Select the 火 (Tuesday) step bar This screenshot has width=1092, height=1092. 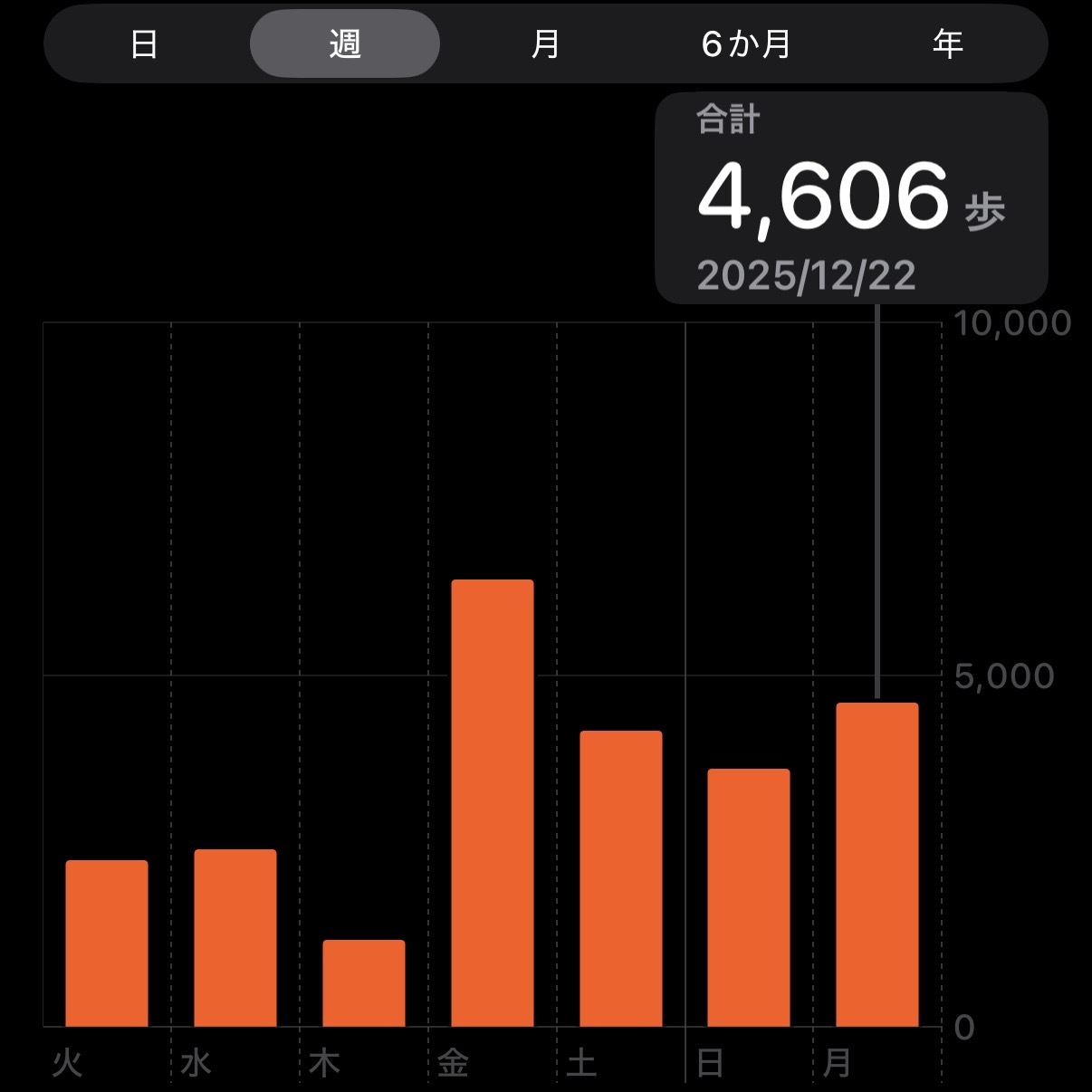click(107, 943)
